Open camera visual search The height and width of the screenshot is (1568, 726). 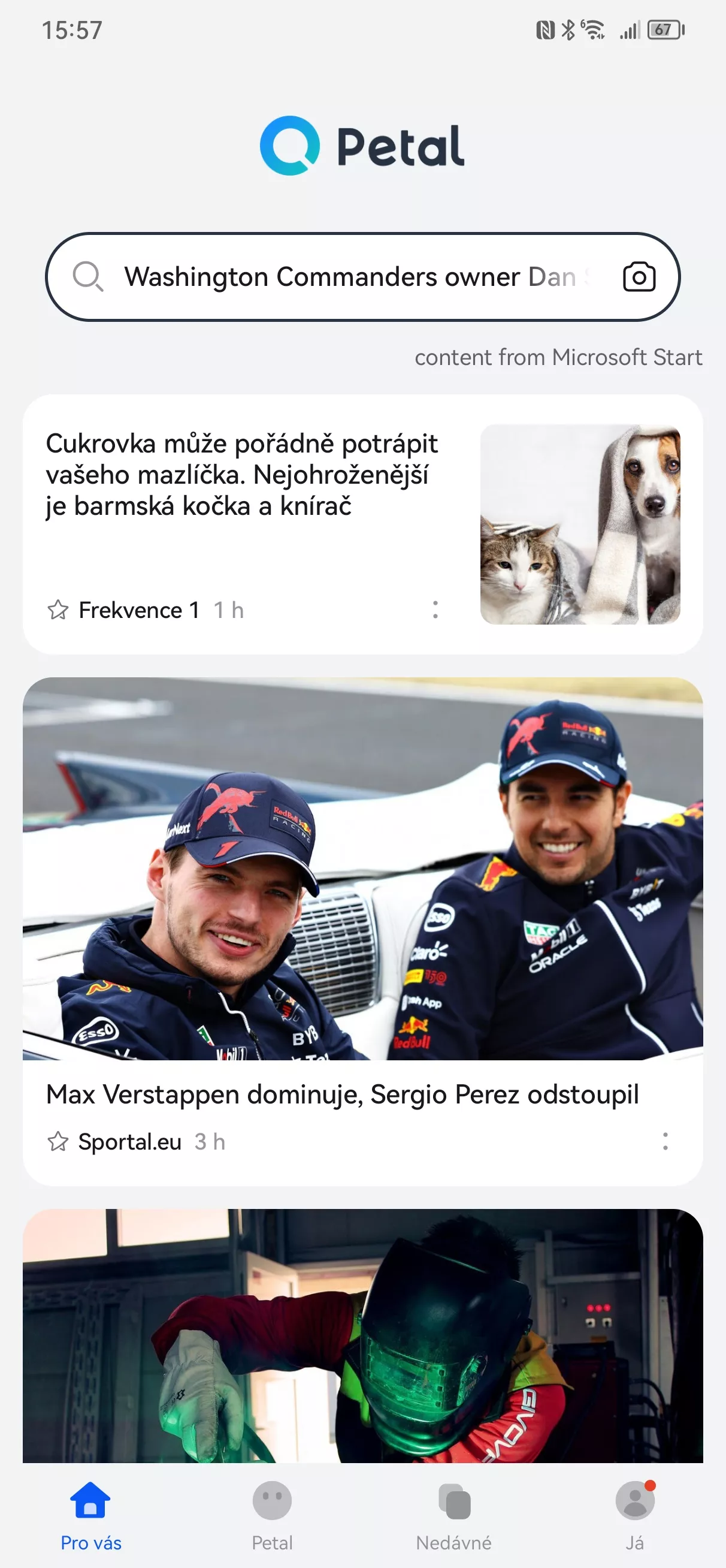[x=639, y=277]
